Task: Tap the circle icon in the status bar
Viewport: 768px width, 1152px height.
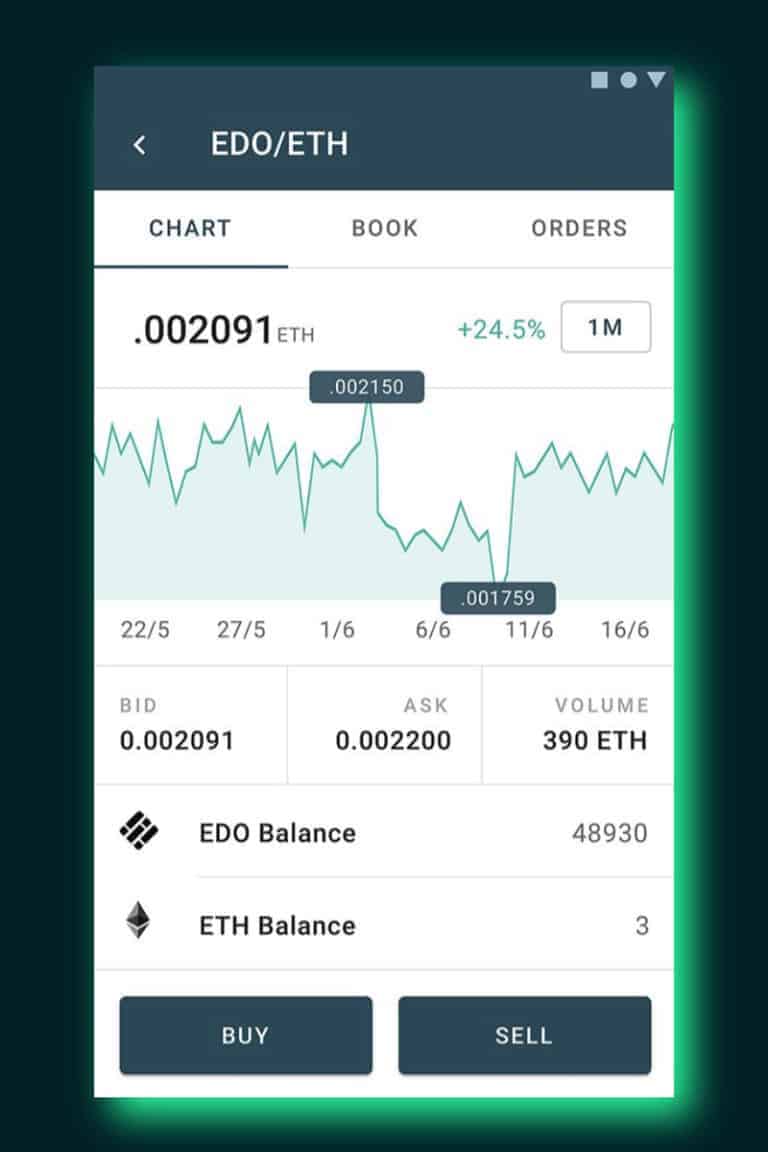Action: point(627,82)
